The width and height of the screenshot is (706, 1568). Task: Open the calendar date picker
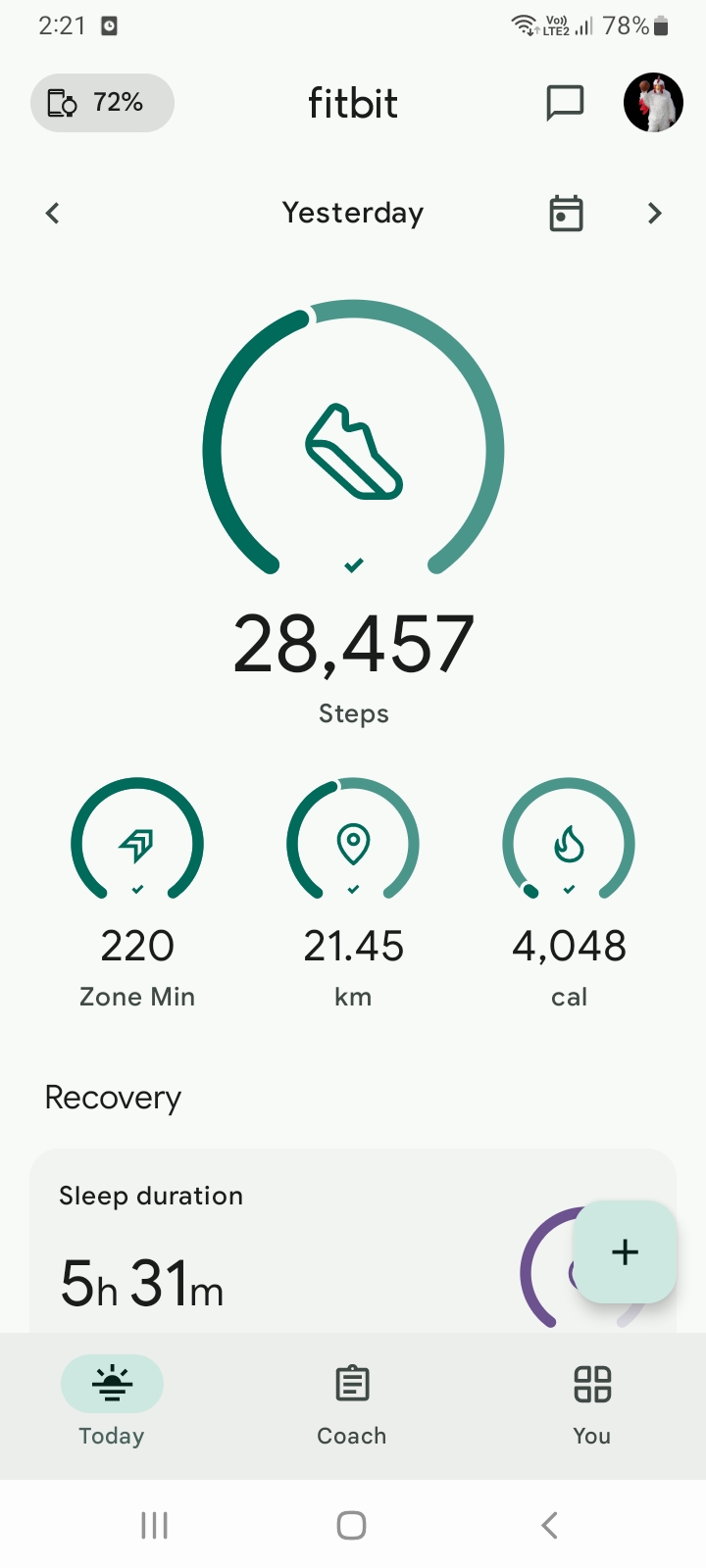coord(566,213)
